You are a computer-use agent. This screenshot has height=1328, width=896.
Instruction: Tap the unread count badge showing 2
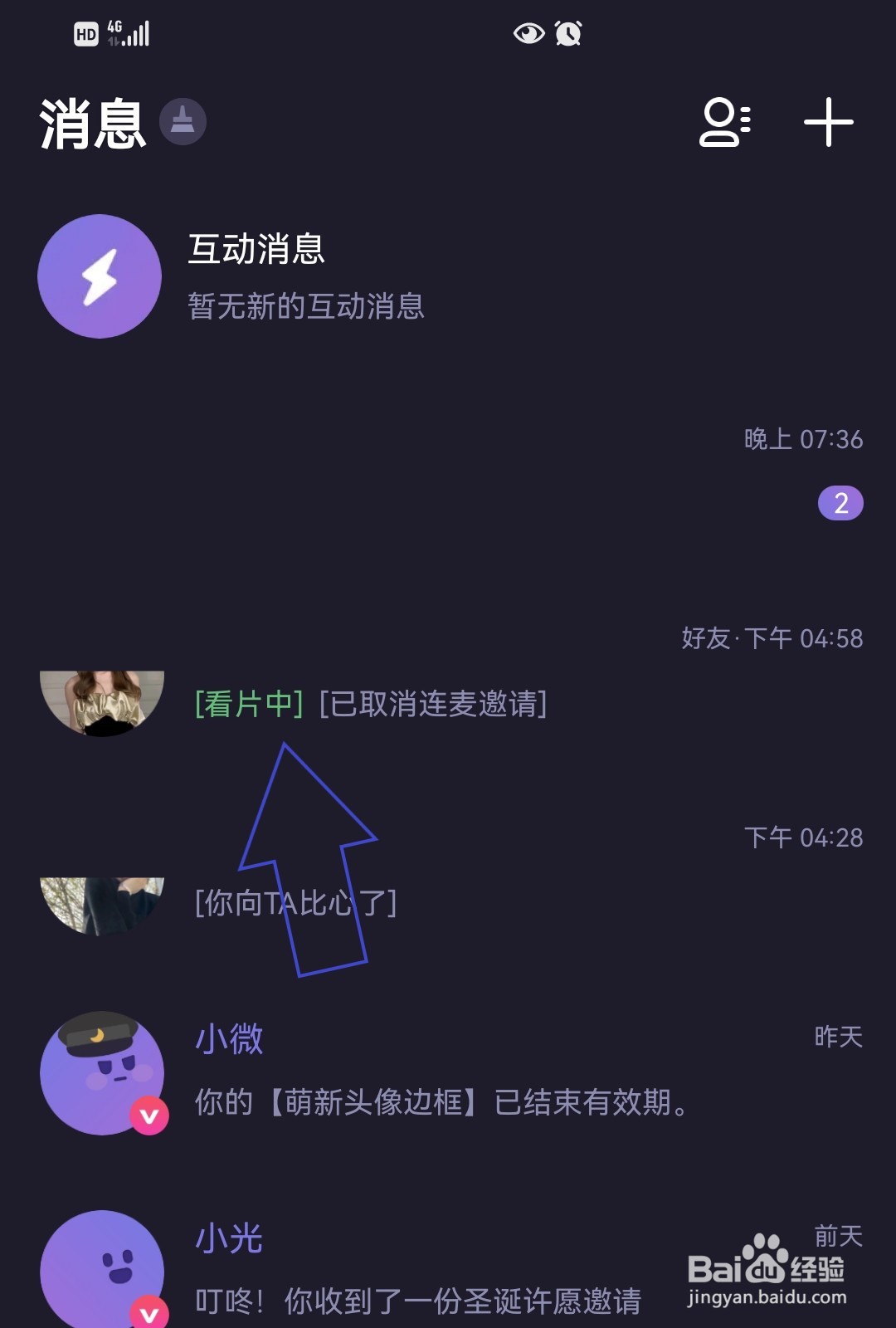(x=840, y=504)
